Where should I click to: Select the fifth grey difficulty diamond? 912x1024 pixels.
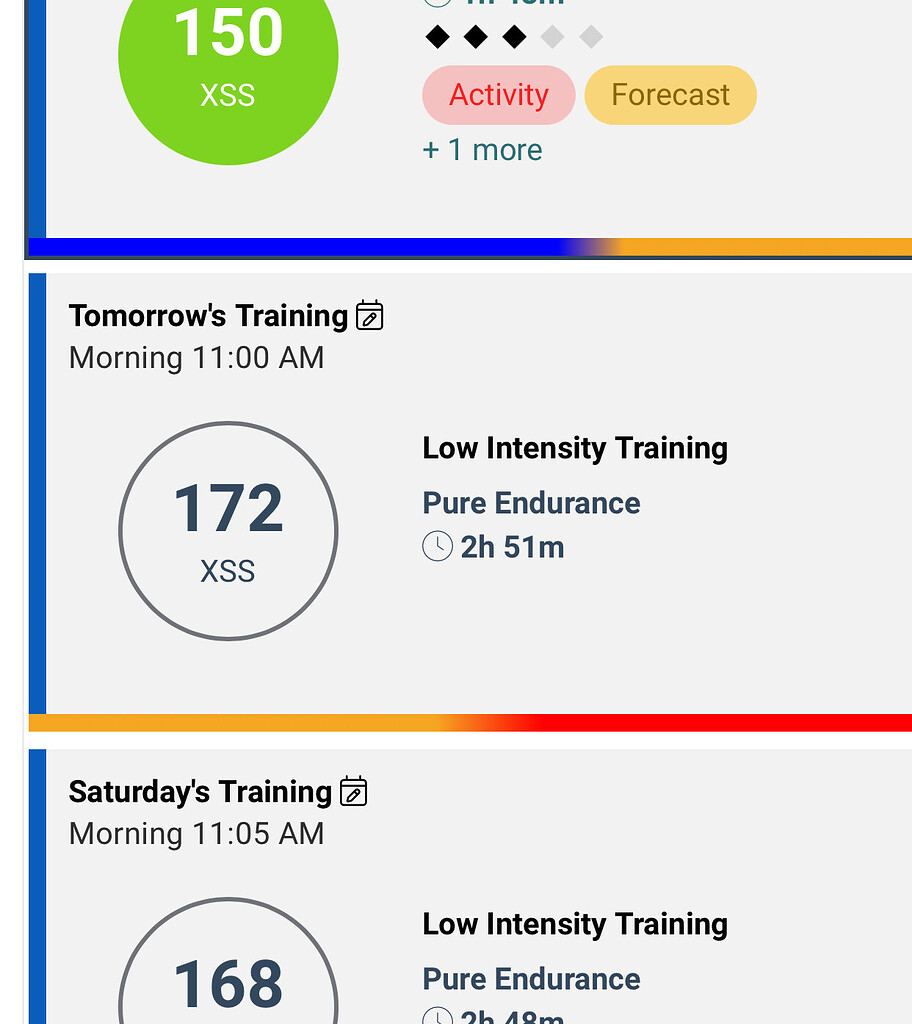pos(590,36)
